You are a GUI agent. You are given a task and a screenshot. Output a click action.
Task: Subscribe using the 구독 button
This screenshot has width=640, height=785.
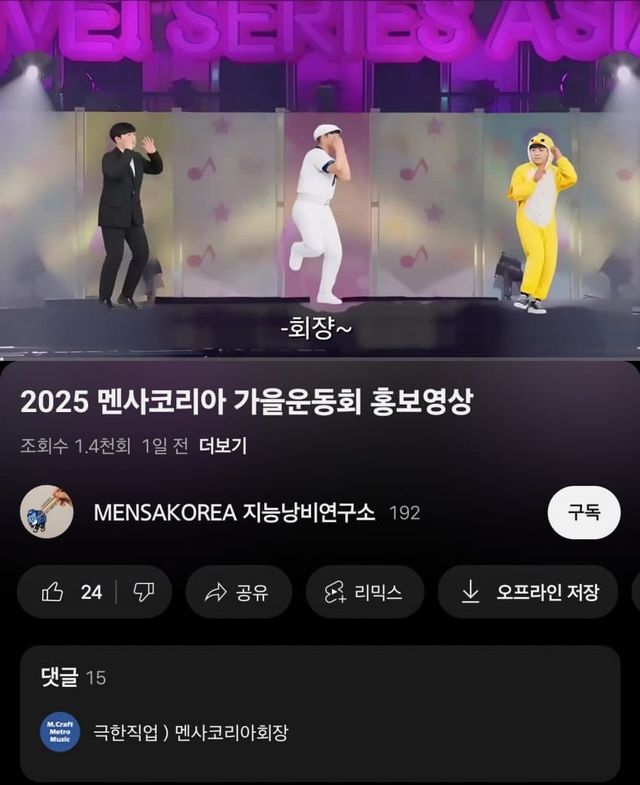tap(584, 513)
